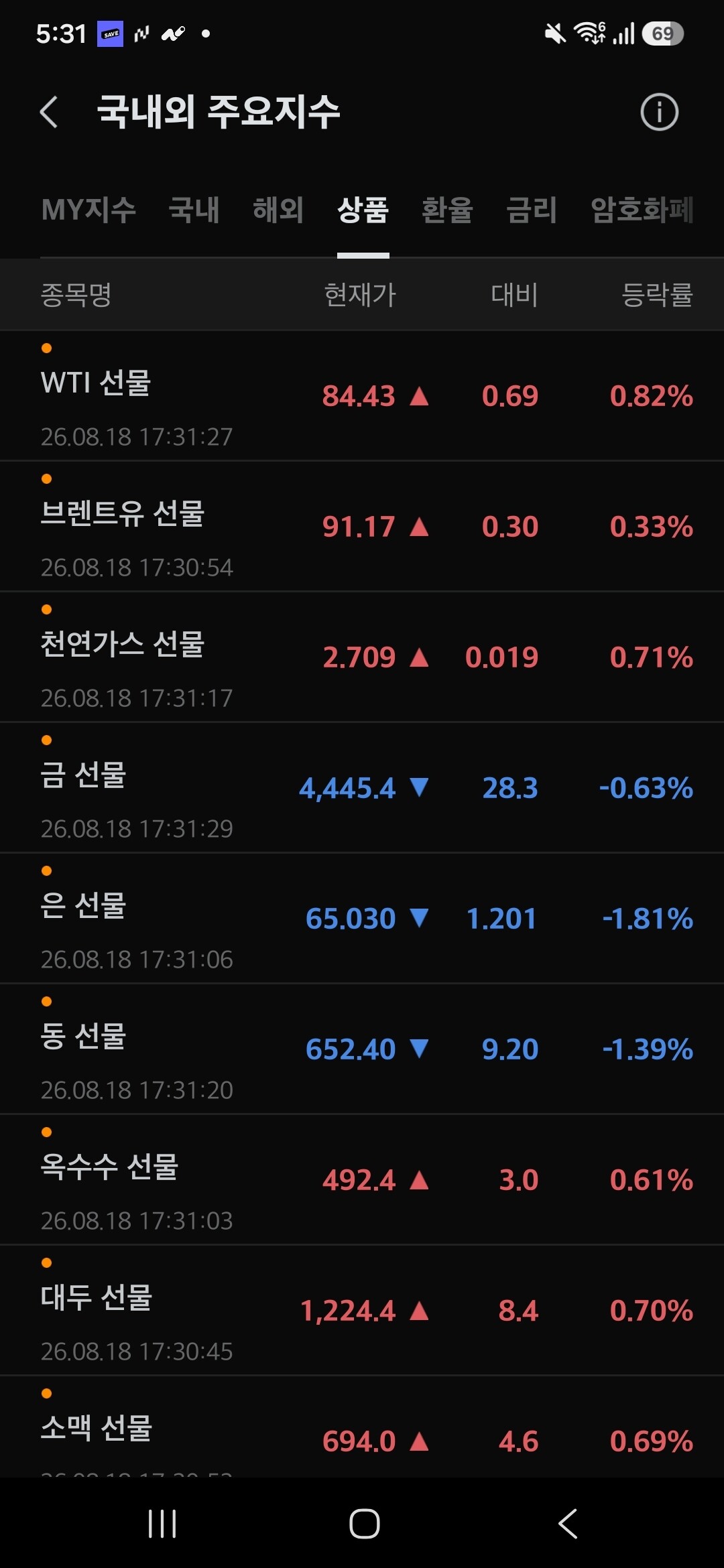
Task: Open the 대두 선물 row
Action: click(x=362, y=1311)
